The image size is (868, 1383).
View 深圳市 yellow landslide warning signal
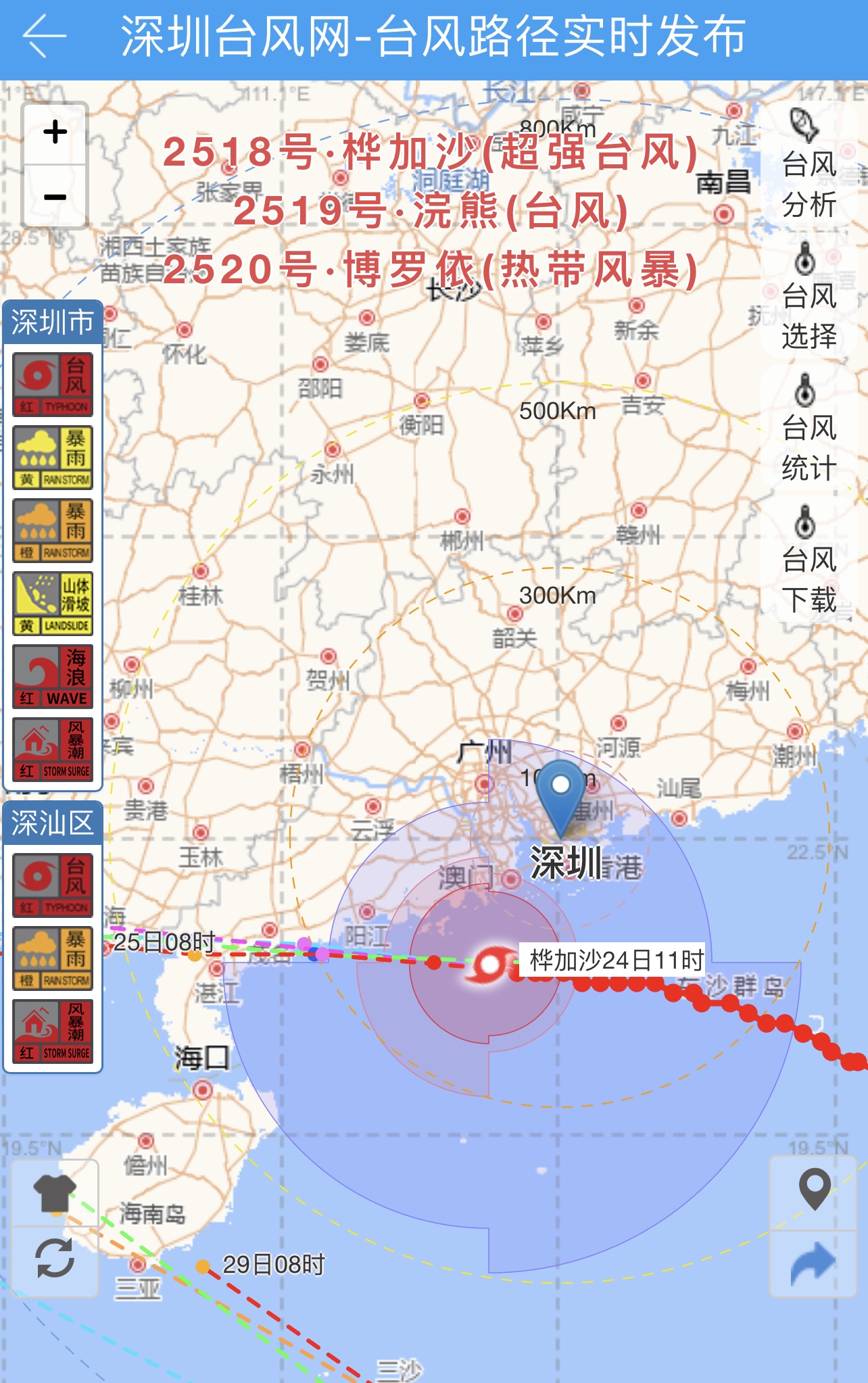(53, 604)
